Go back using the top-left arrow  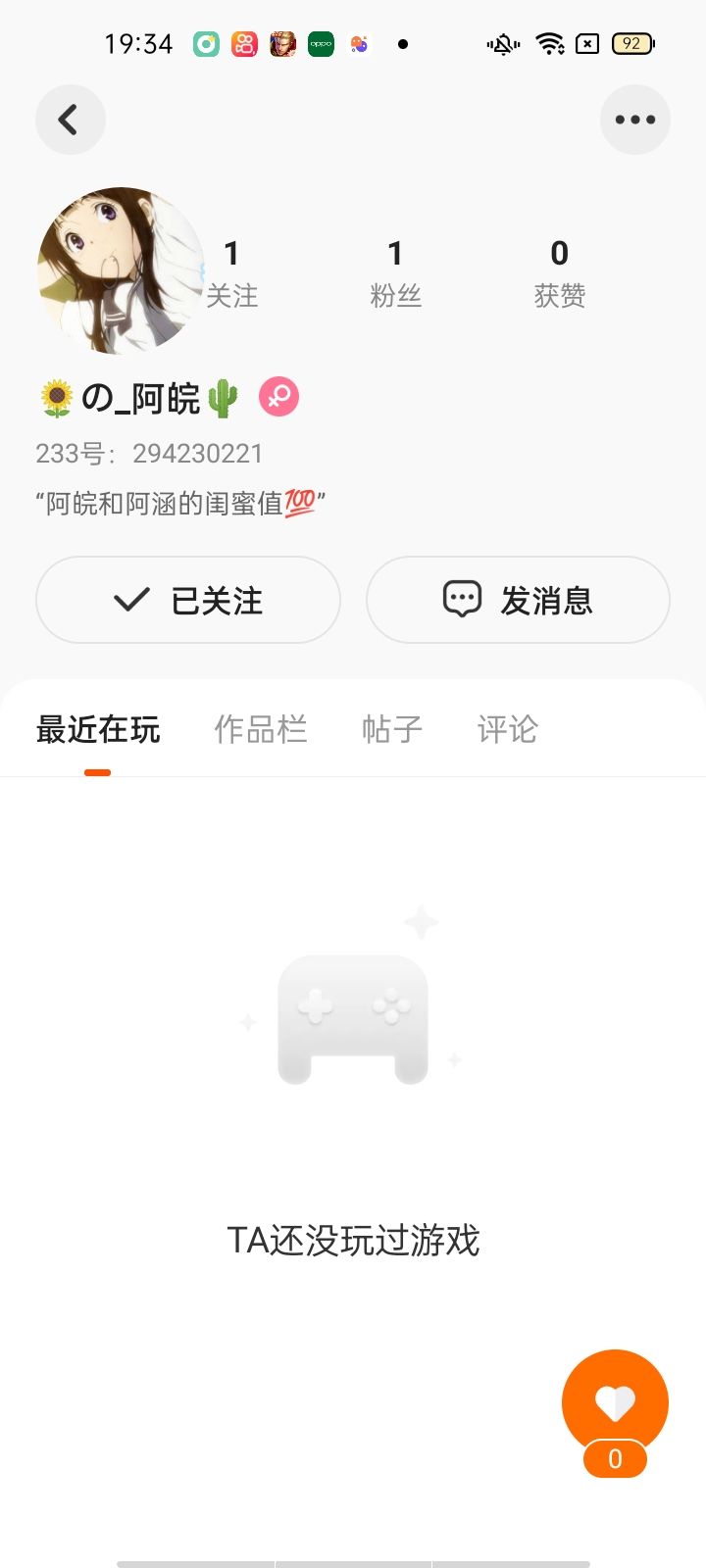point(70,121)
